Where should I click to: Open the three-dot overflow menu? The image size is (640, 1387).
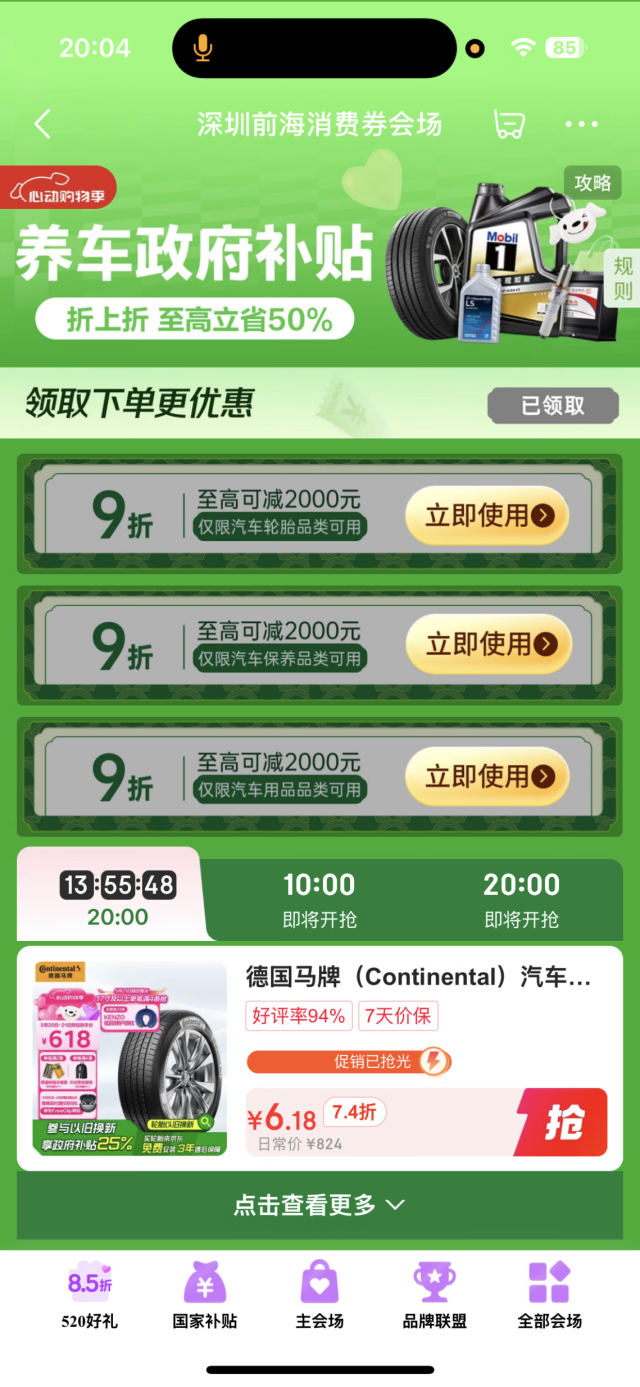(x=581, y=125)
